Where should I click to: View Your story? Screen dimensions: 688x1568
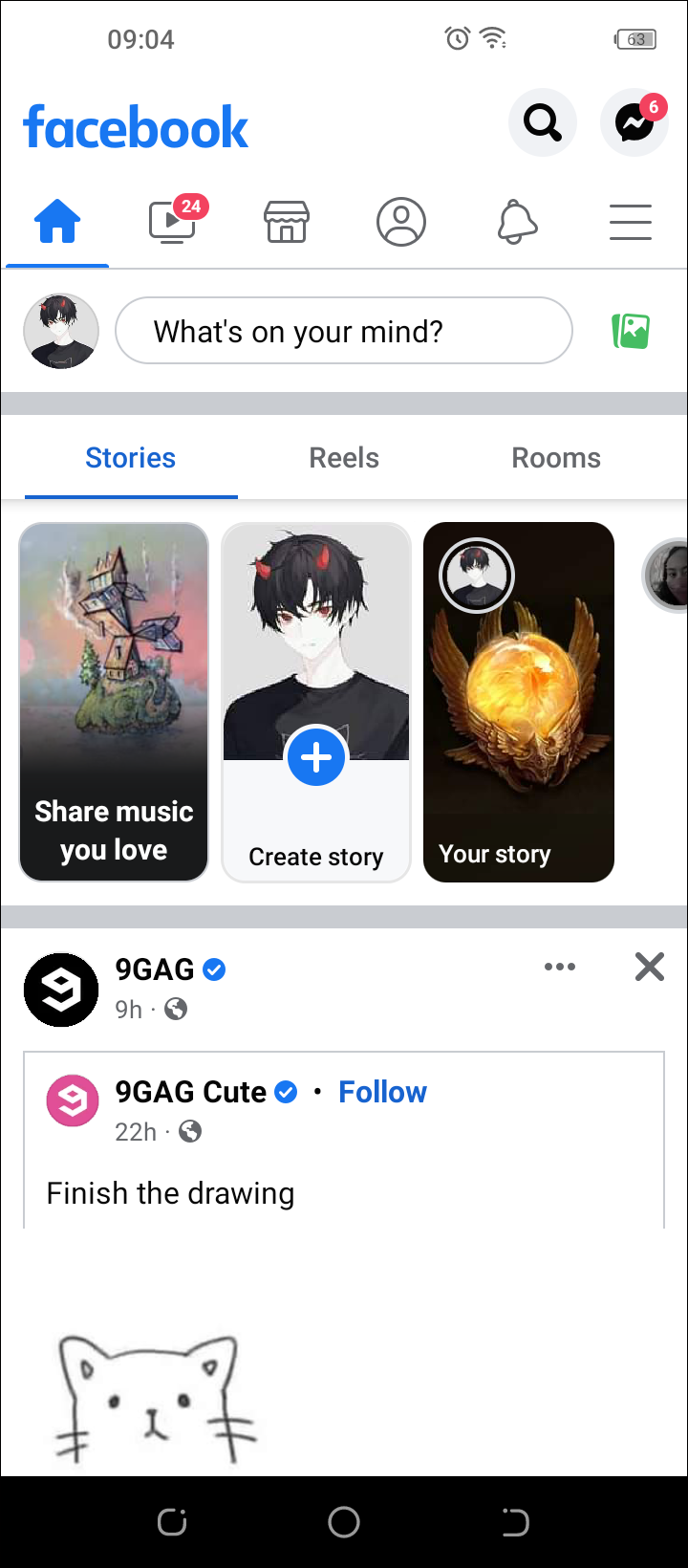pyautogui.click(x=518, y=702)
